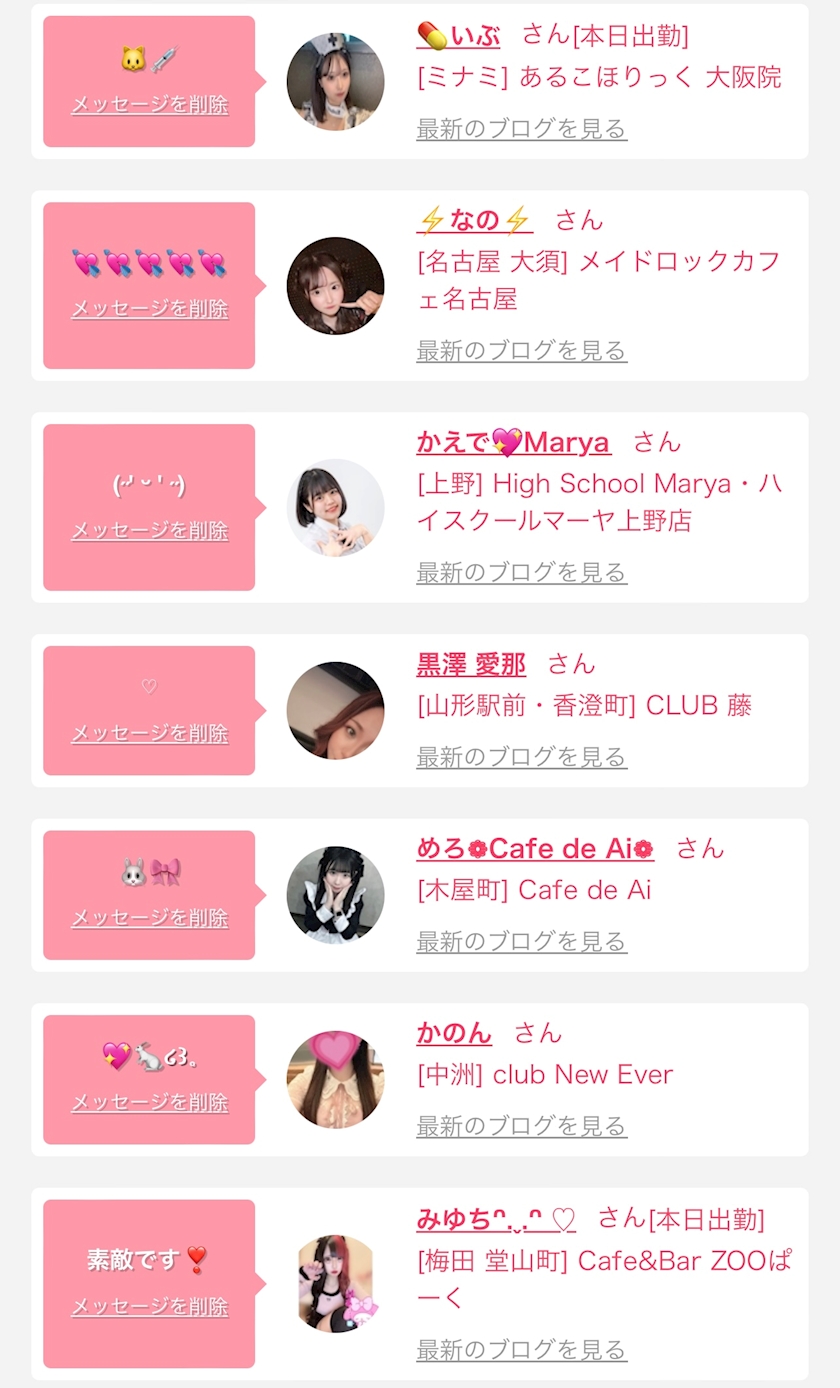Open かのん's profile name link

coord(454,1033)
